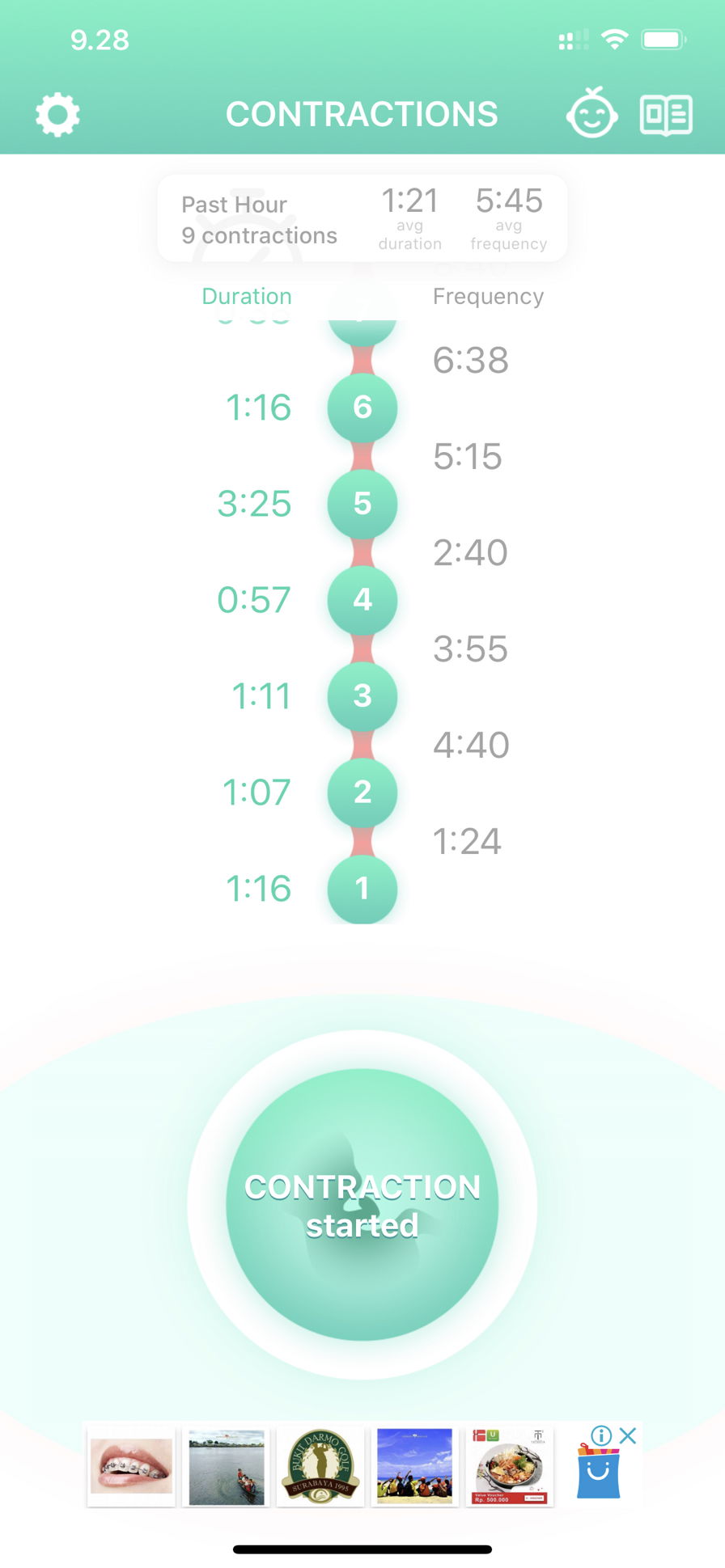
Task: Select contraction number 3 in the timeline
Action: pos(362,695)
